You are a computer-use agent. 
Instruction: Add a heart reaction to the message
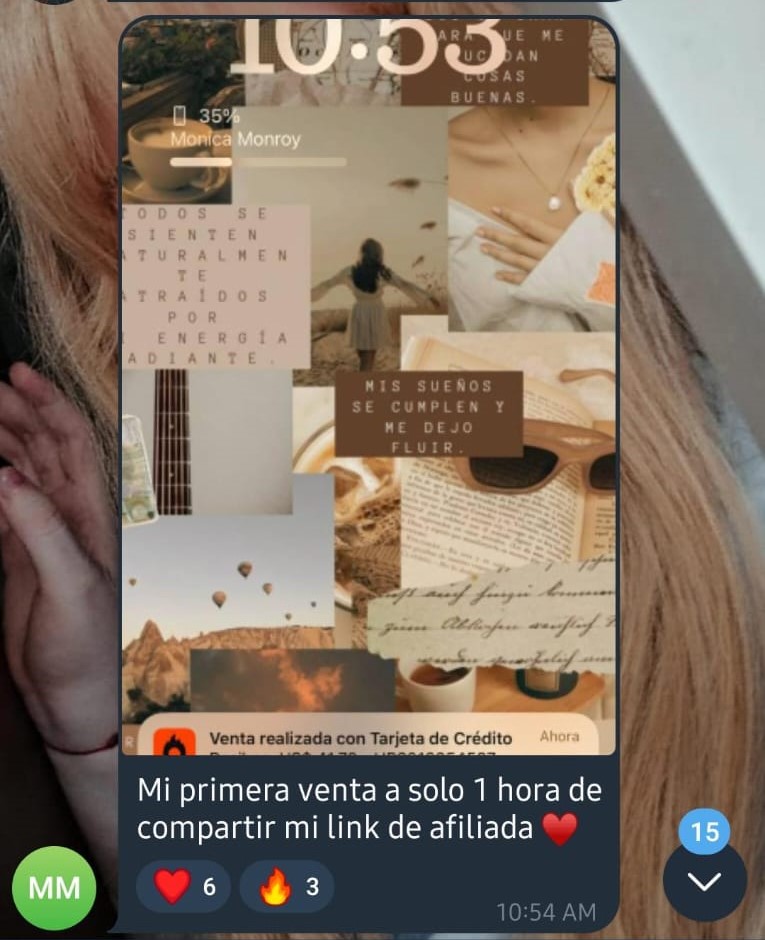coord(183,886)
